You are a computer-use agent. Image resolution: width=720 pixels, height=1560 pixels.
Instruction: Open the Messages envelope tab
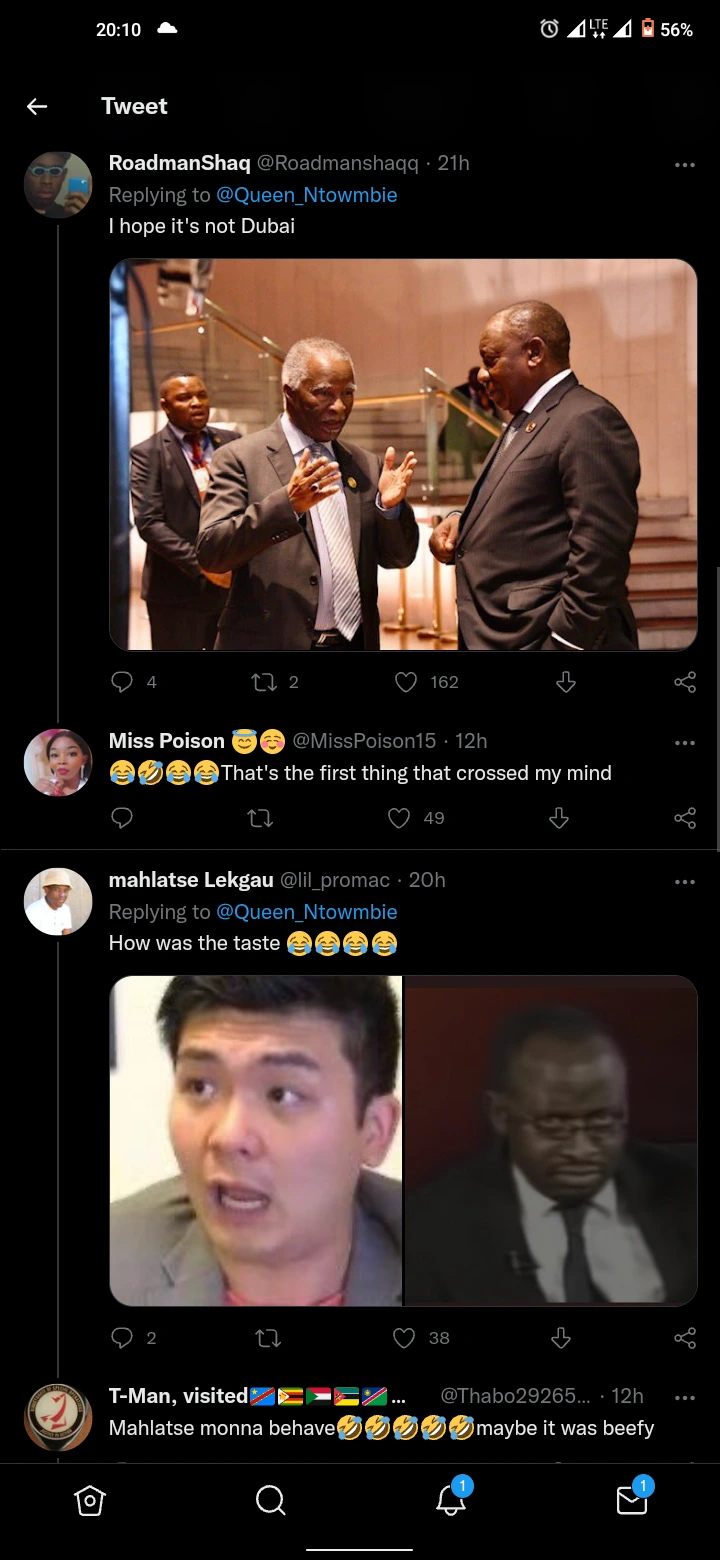[x=632, y=1500]
